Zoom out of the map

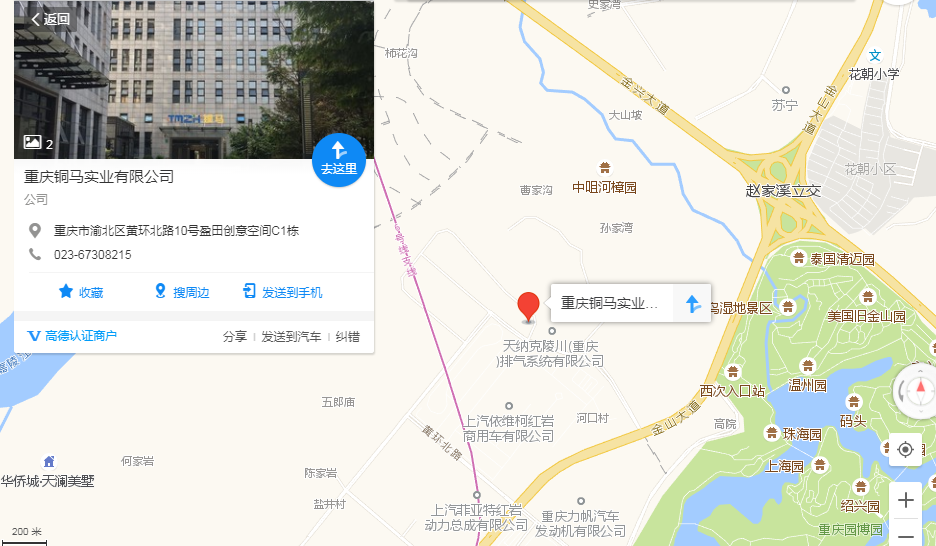click(905, 534)
